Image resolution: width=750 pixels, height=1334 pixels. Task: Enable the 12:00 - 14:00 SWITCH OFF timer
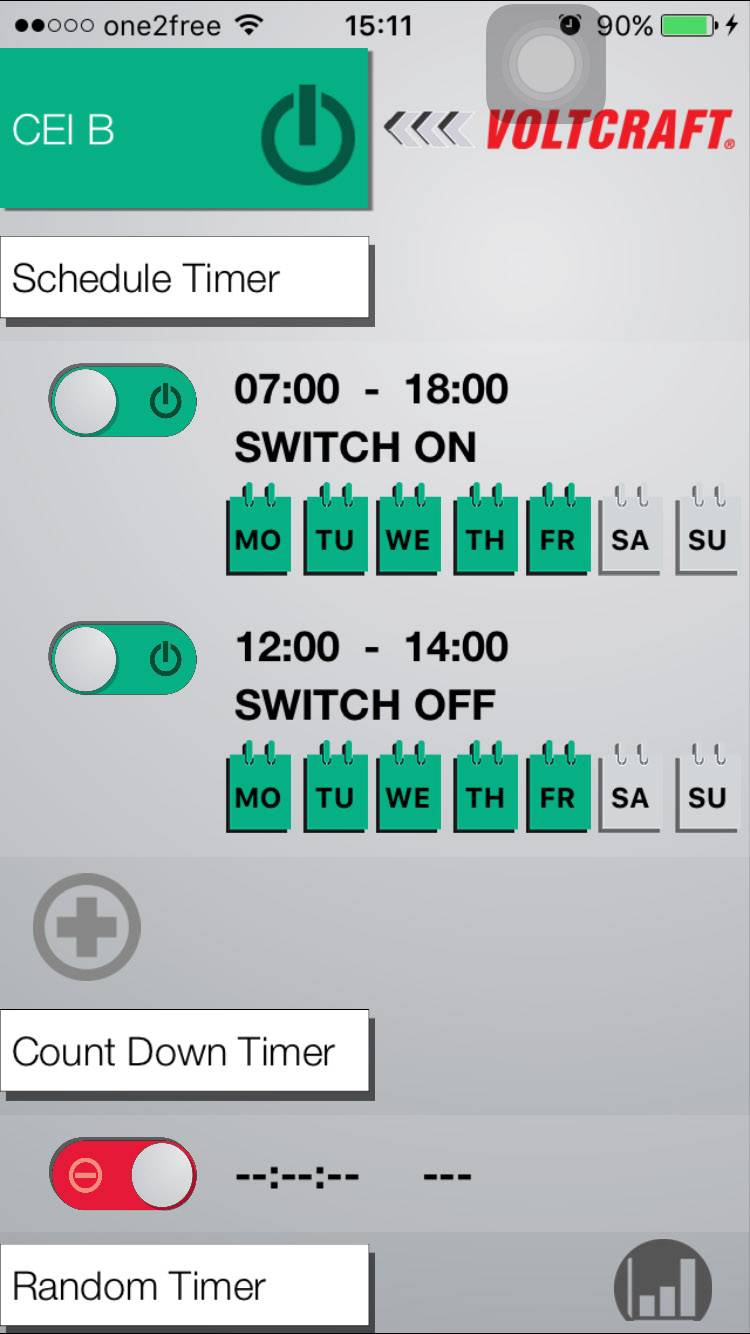122,657
